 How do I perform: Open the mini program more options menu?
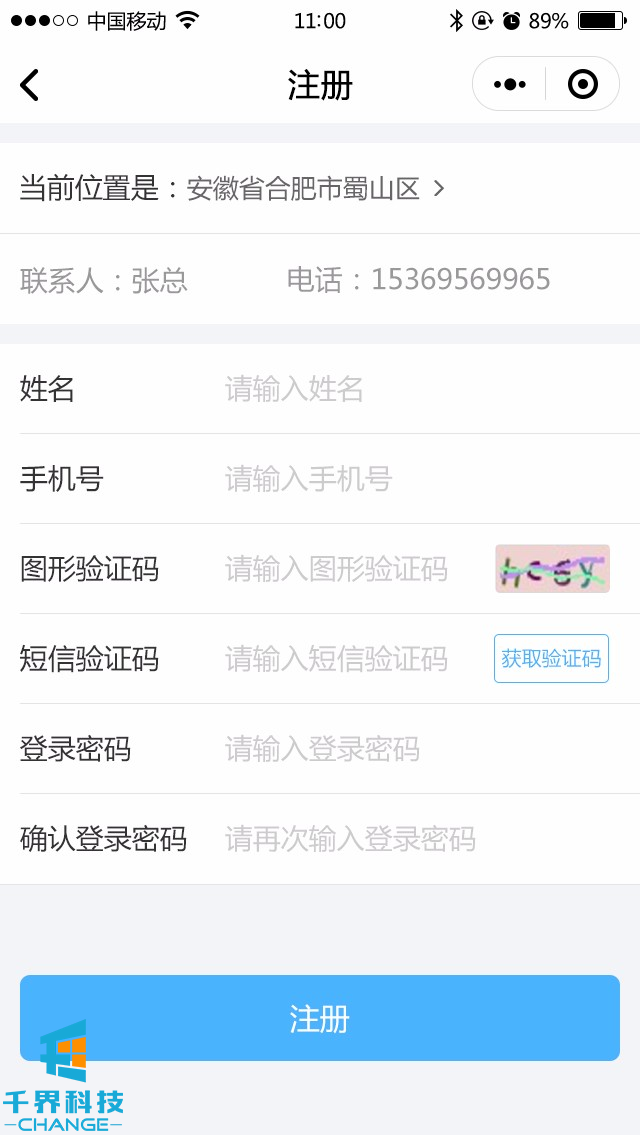pos(510,85)
